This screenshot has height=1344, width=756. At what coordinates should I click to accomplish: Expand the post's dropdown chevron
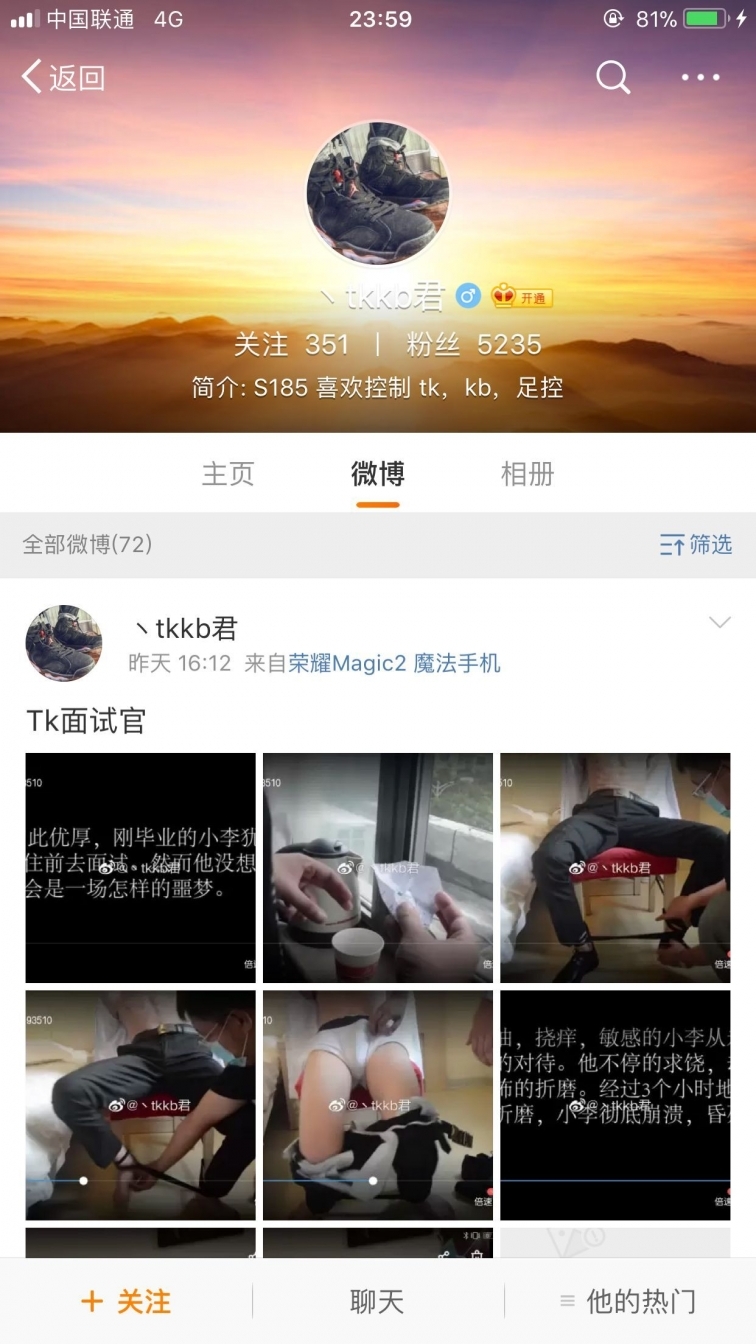719,623
